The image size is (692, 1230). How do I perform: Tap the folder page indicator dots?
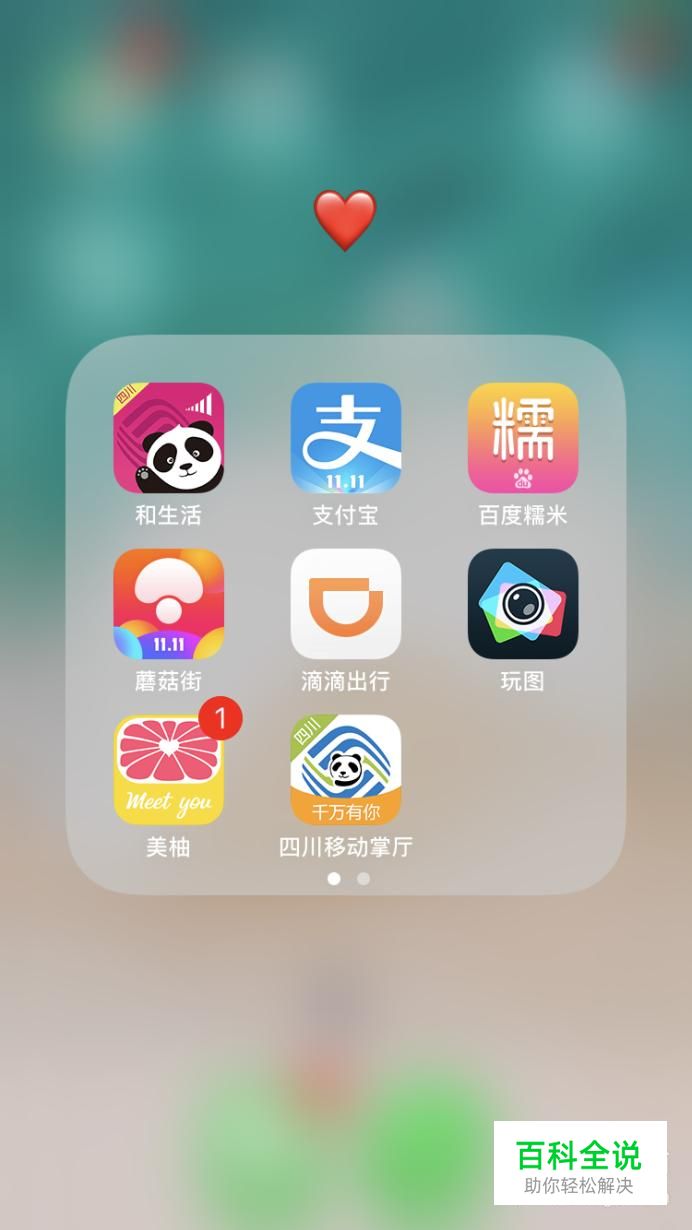coord(348,878)
